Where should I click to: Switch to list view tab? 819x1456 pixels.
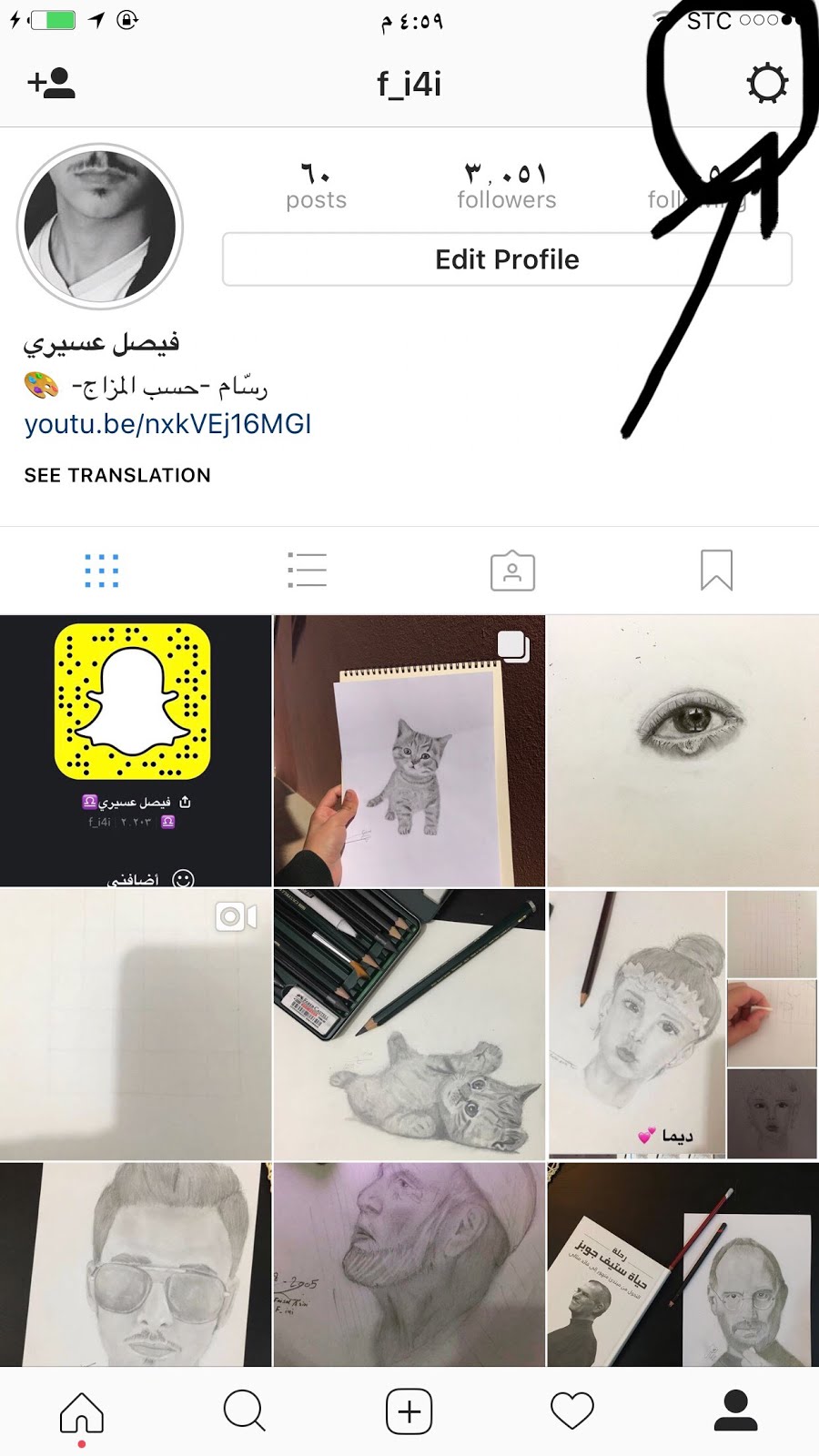[x=307, y=571]
